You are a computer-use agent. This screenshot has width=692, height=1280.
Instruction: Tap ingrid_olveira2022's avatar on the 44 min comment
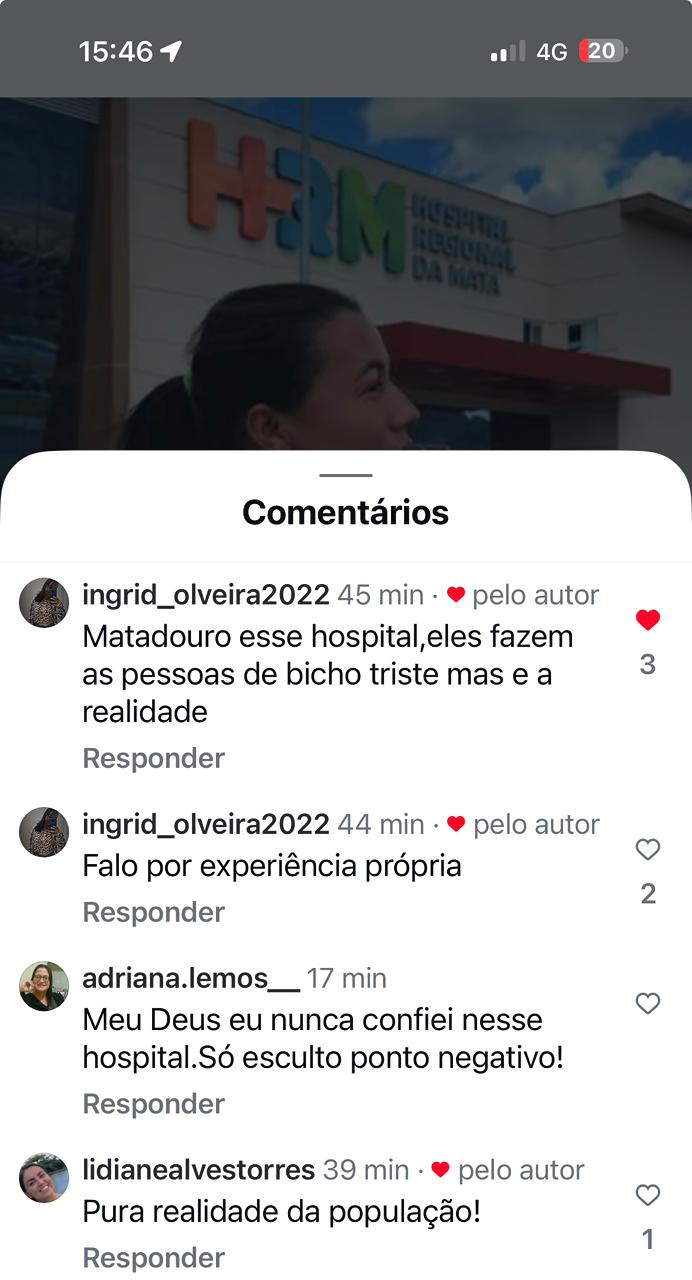pos(44,832)
